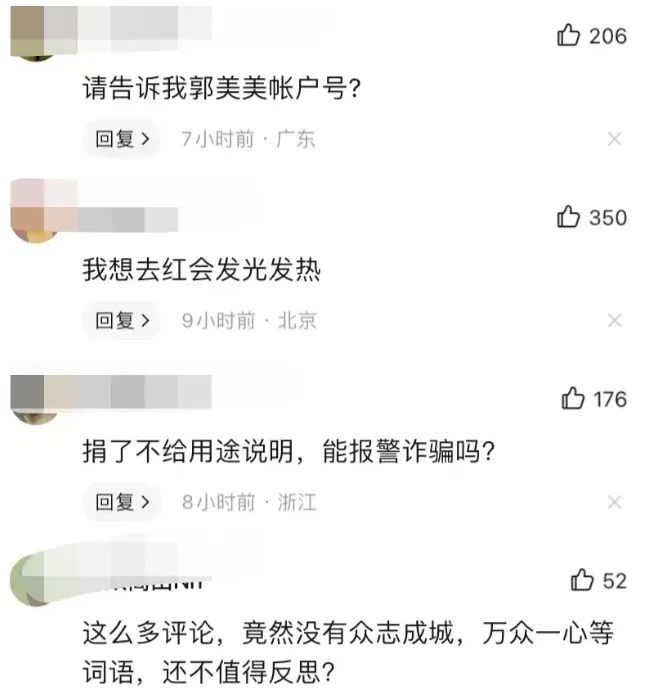Dismiss the 广东 comment with the X
The image size is (654, 692).
[615, 139]
